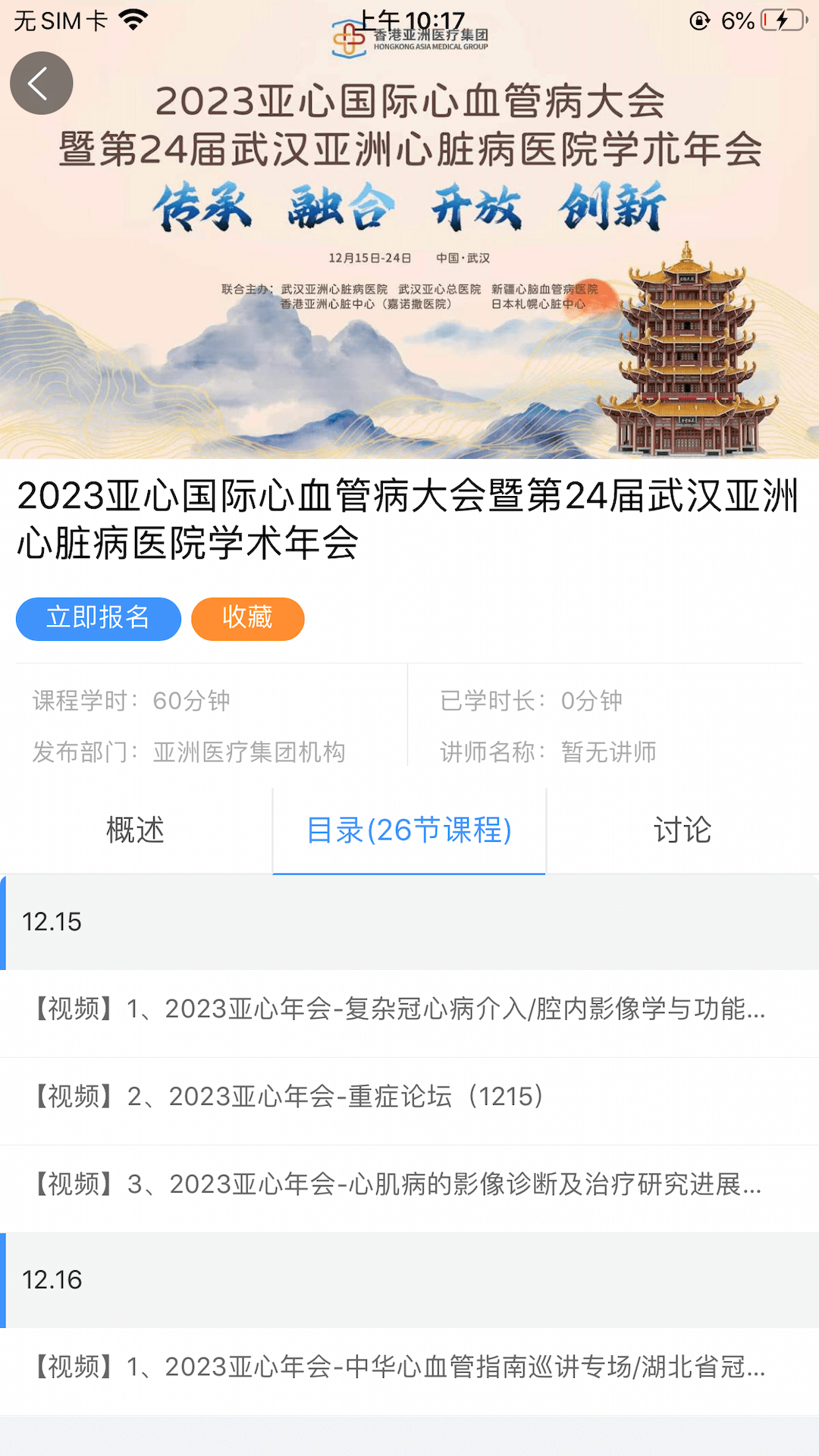Open the Hongkong Asia Medical Group logo
Viewport: 819px width, 1456px height.
click(409, 36)
